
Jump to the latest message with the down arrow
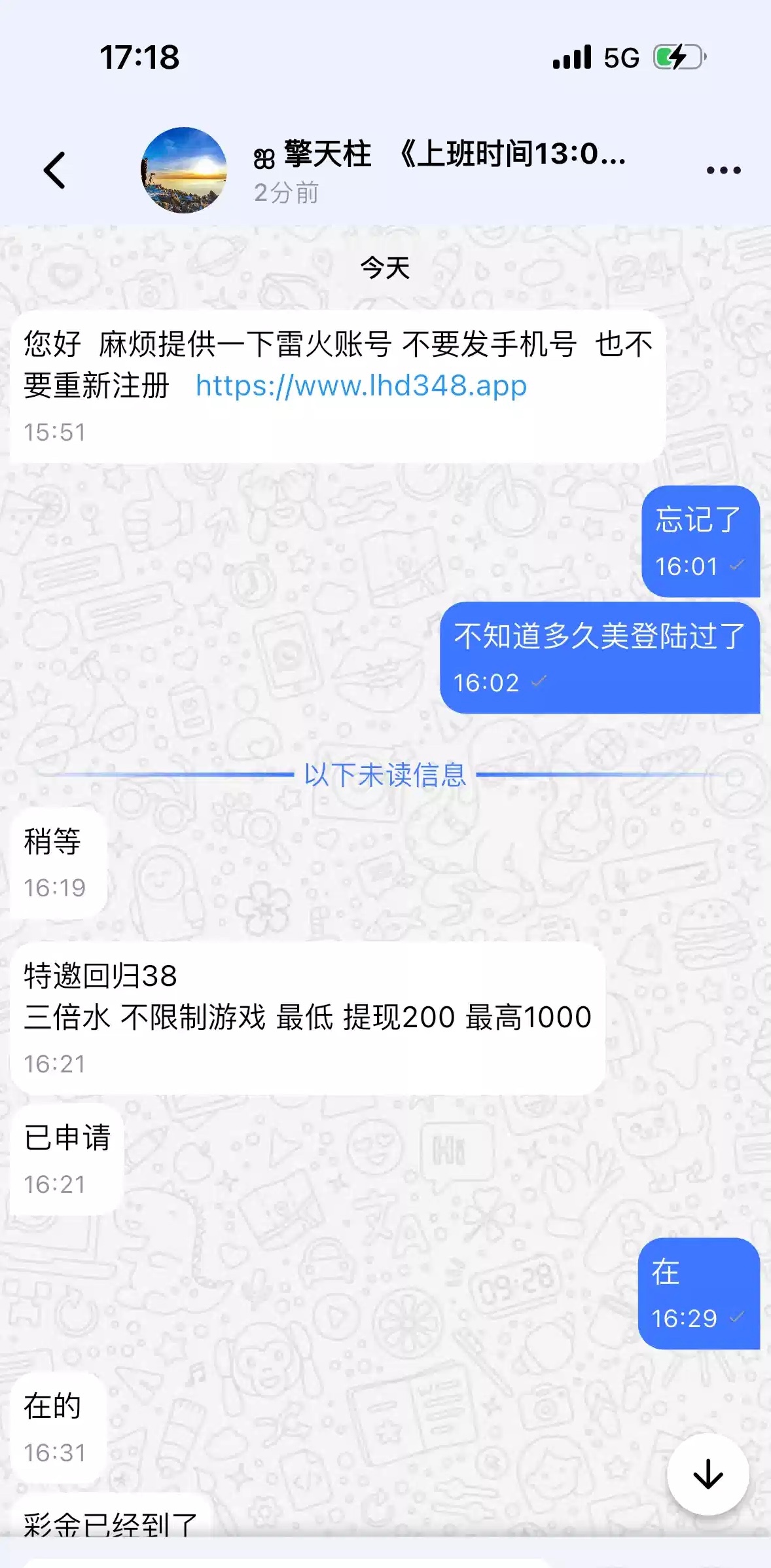[x=708, y=1475]
